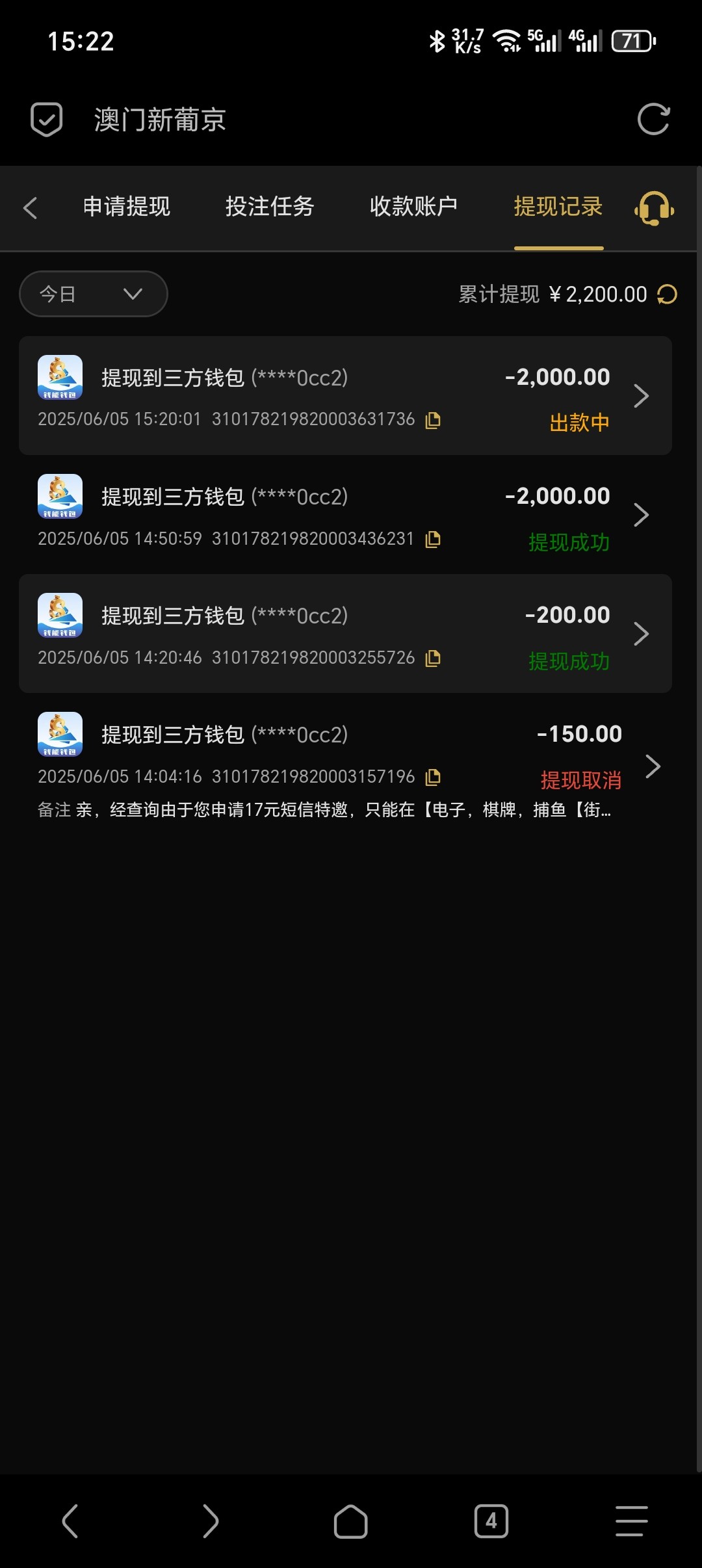This screenshot has width=702, height=1568.
Task: Open the 15:20:01 withdrawal marked 出款中
Action: coord(345,395)
